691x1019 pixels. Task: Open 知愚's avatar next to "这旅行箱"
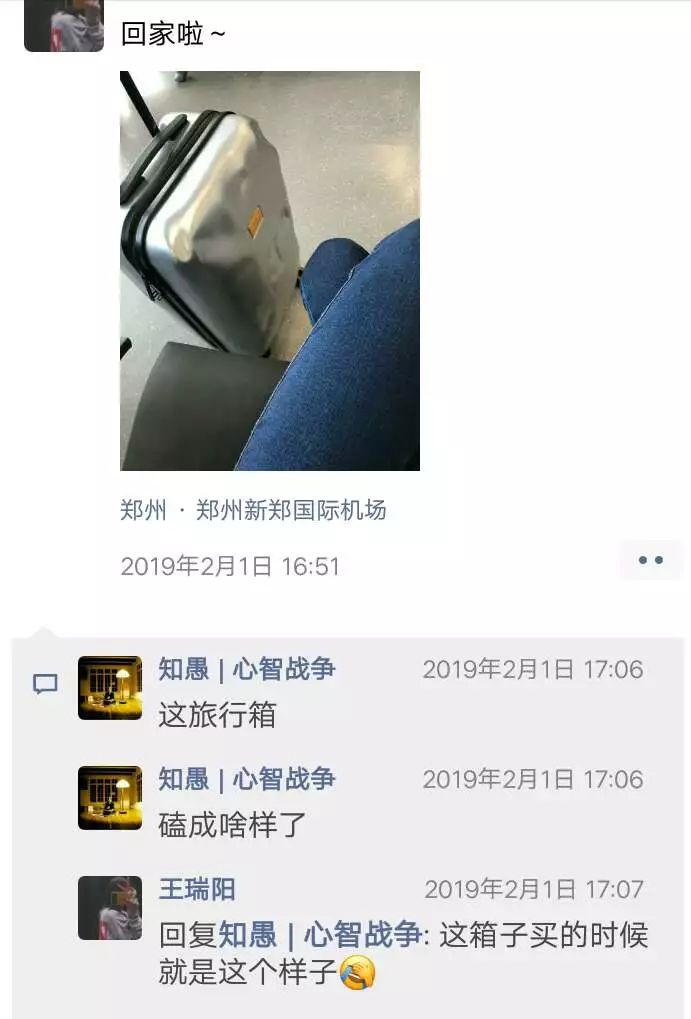(x=110, y=688)
